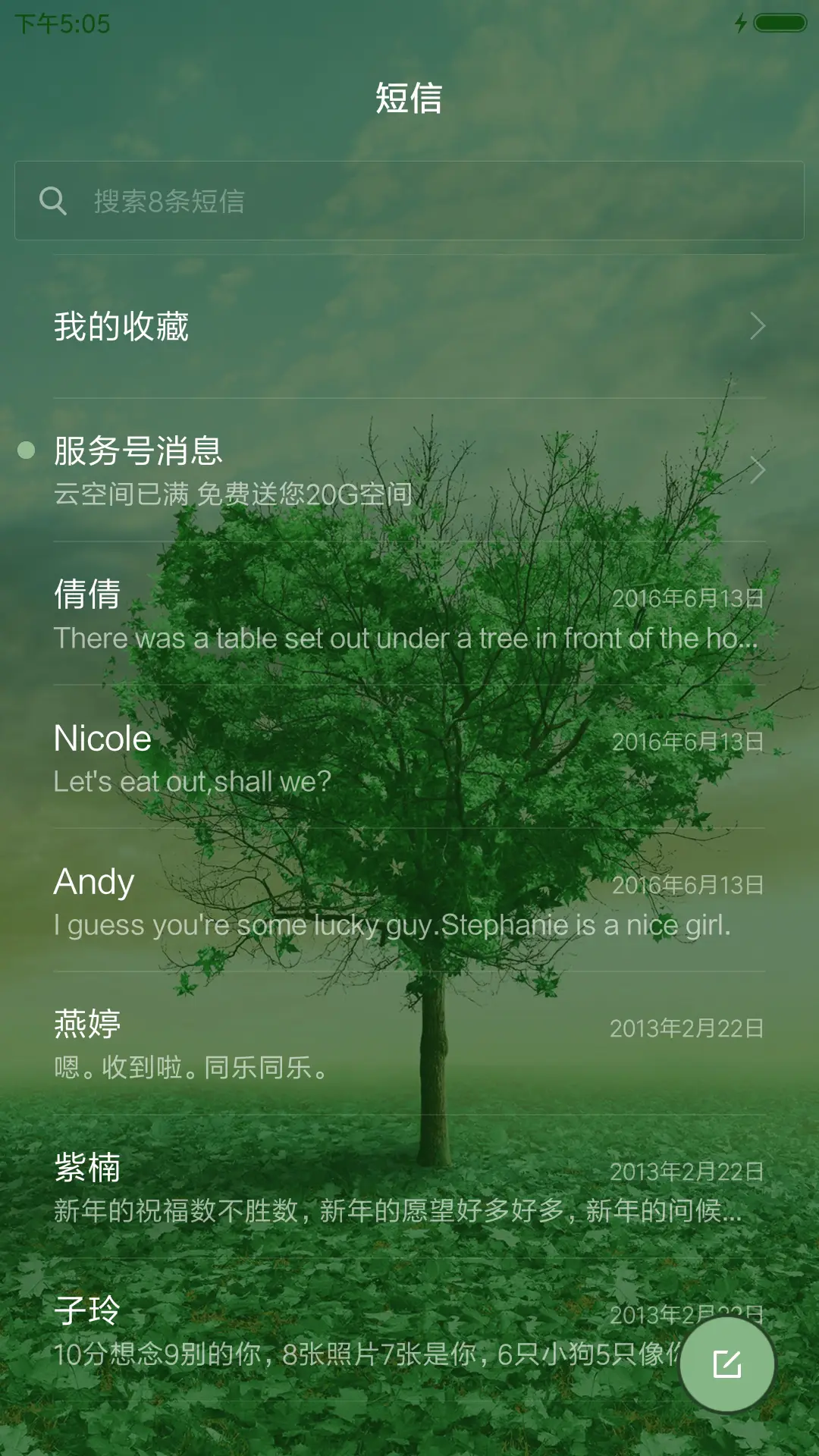Tap the pencil inside the green compose circle
The image size is (819, 1456).
coord(726,1363)
